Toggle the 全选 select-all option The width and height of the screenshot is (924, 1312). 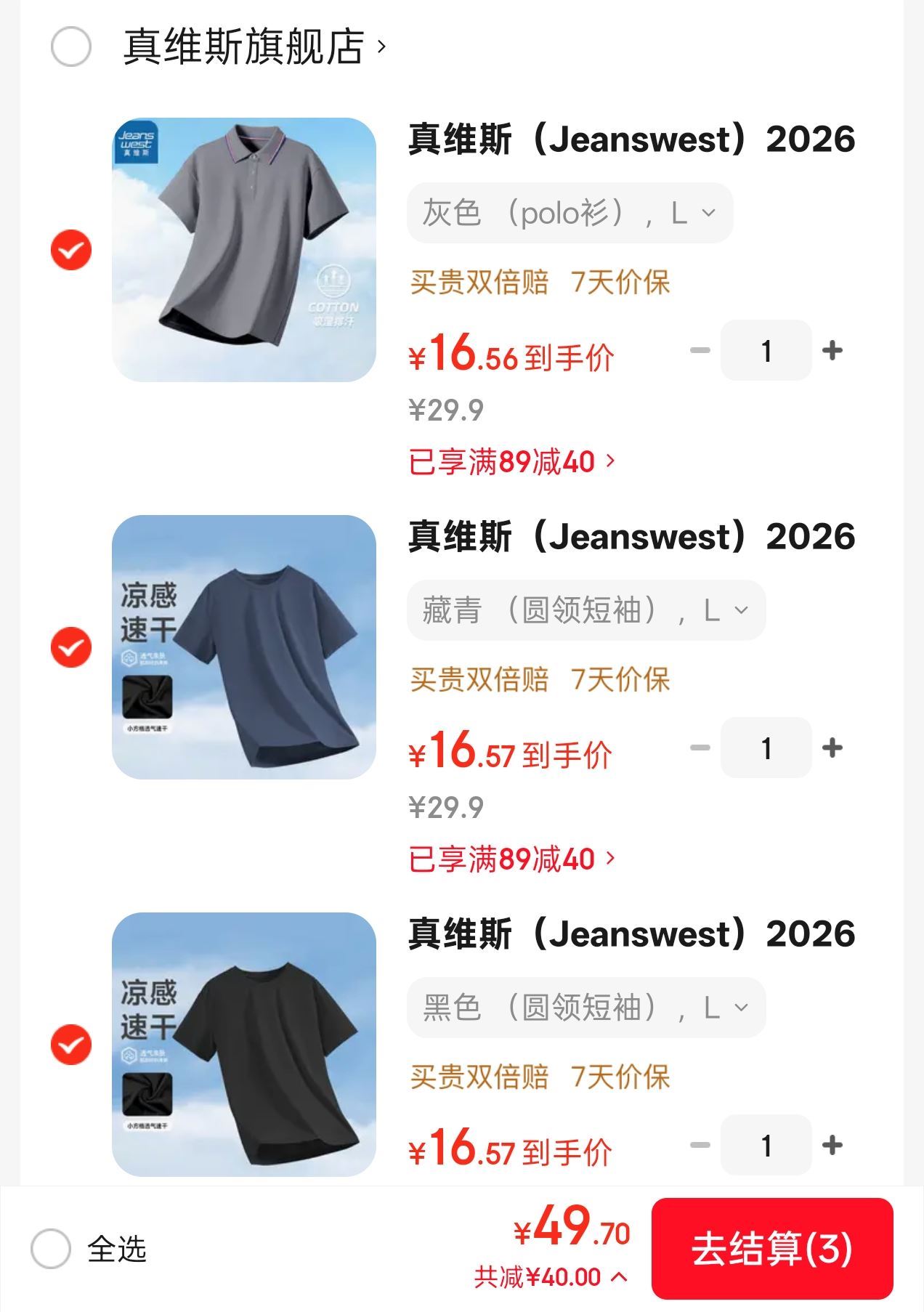coord(51,1249)
